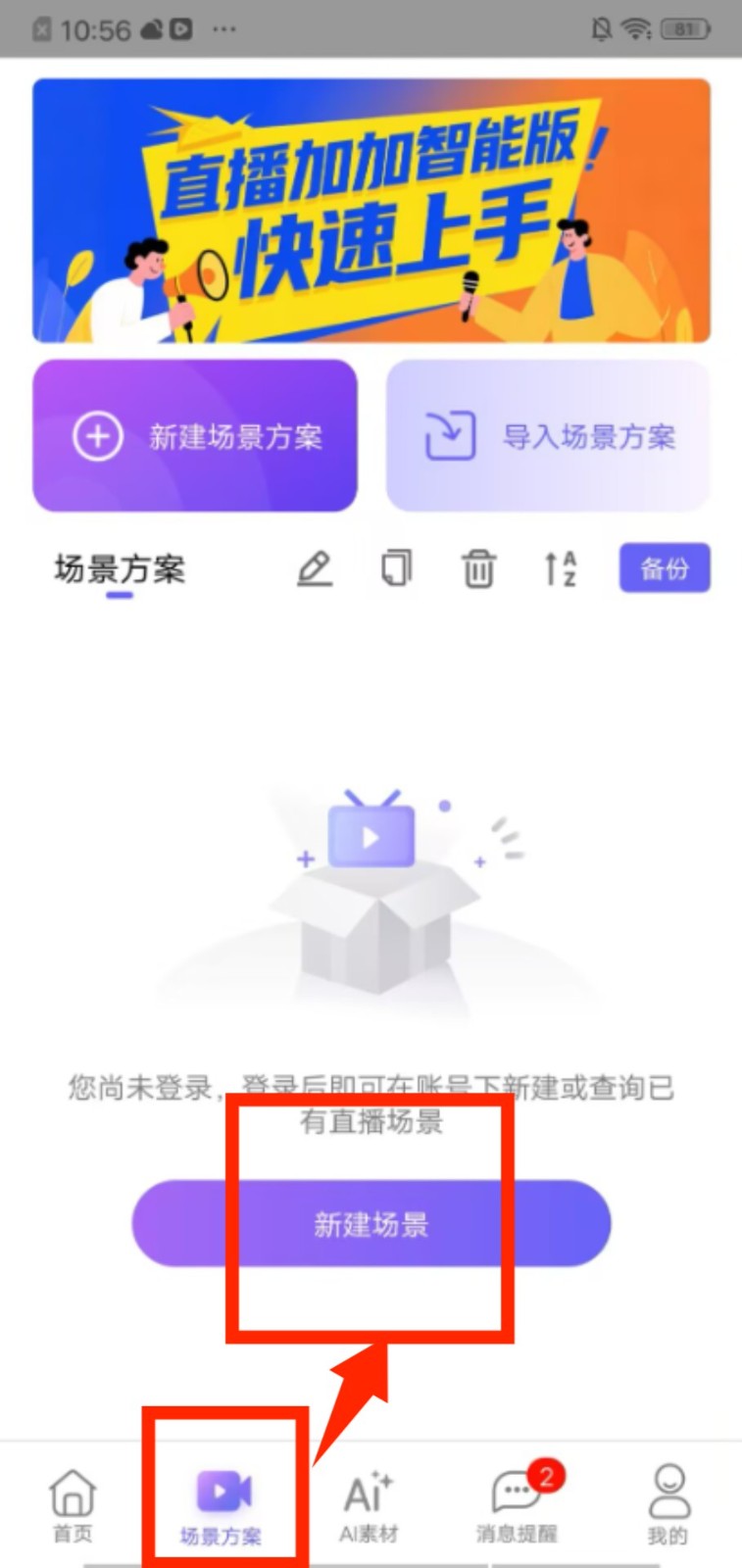Tap 新建场景方案 card
The height and width of the screenshot is (1568, 742).
pos(195,436)
